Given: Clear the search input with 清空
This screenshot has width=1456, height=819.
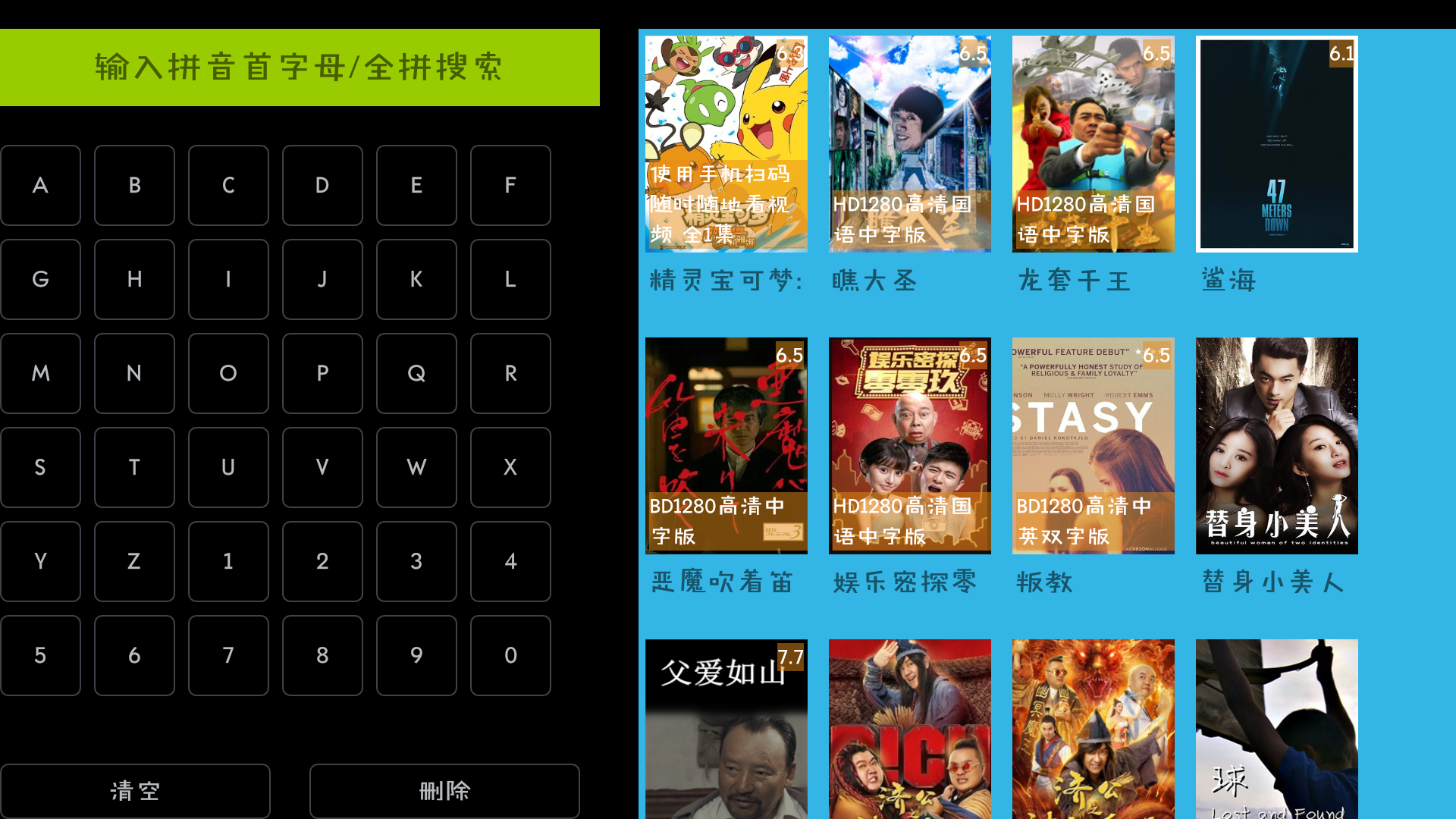Looking at the screenshot, I should pos(135,791).
